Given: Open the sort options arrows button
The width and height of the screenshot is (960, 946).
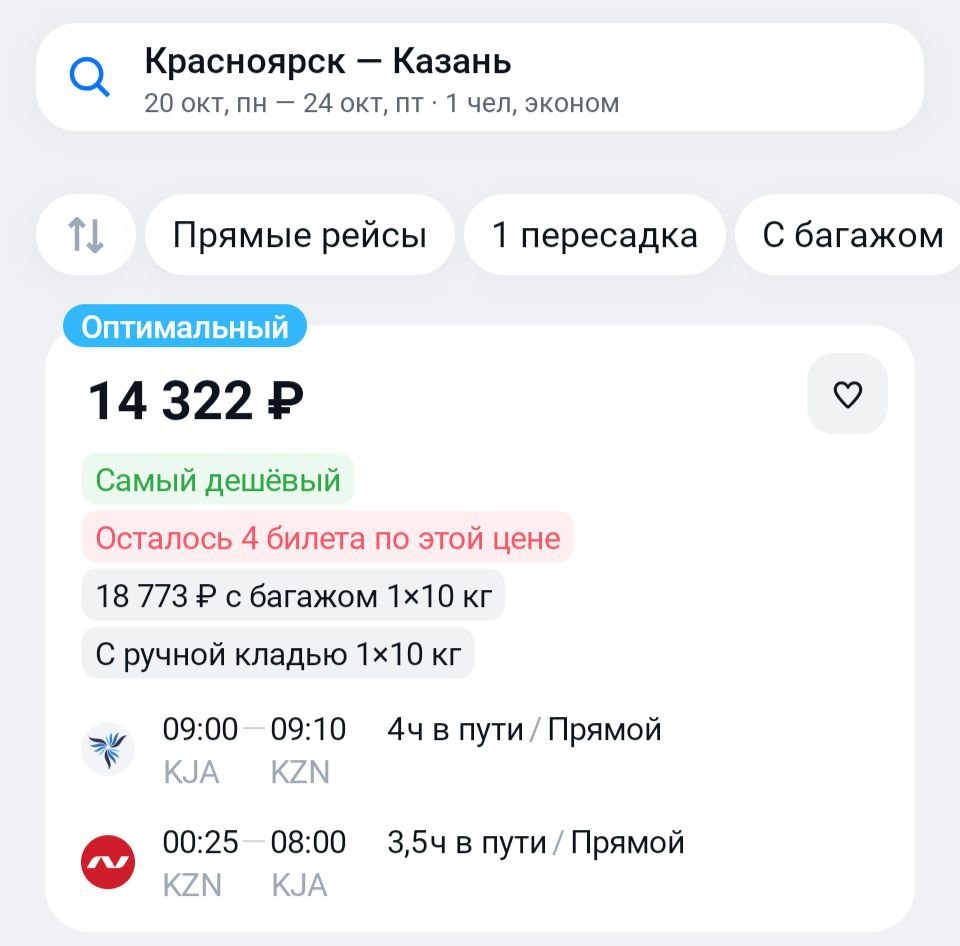Looking at the screenshot, I should (x=86, y=235).
